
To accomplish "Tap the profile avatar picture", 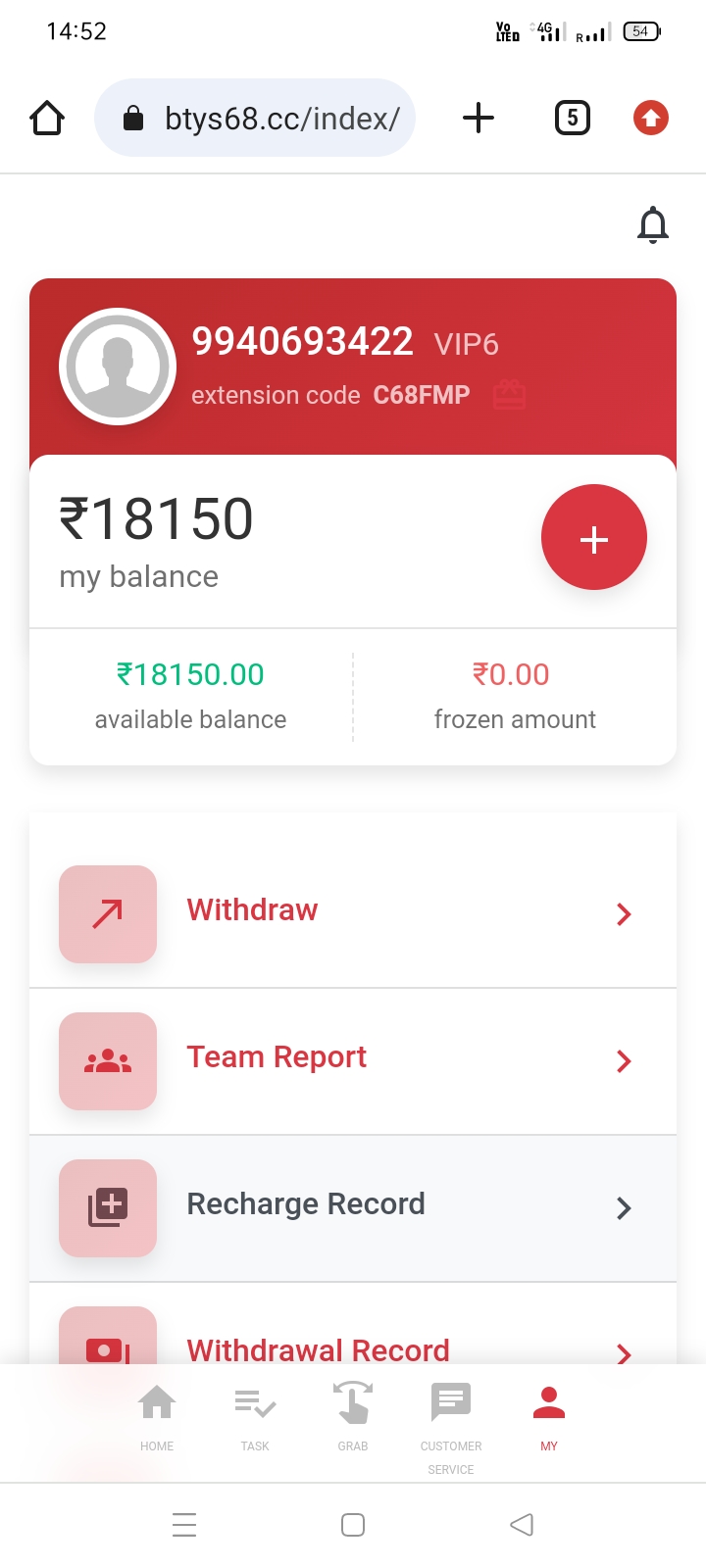I will pyautogui.click(x=118, y=367).
